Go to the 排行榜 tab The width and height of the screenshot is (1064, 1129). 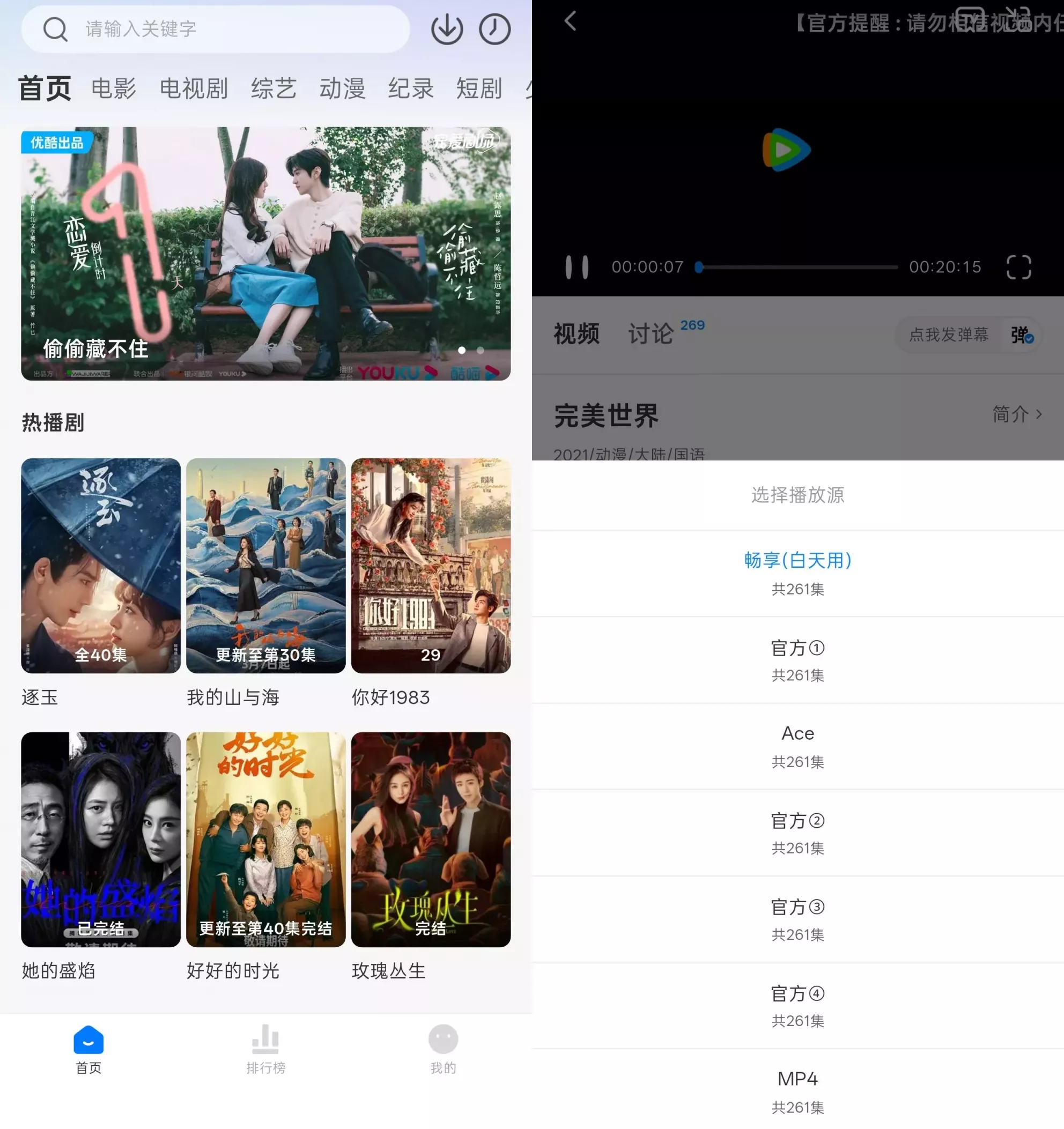265,1050
